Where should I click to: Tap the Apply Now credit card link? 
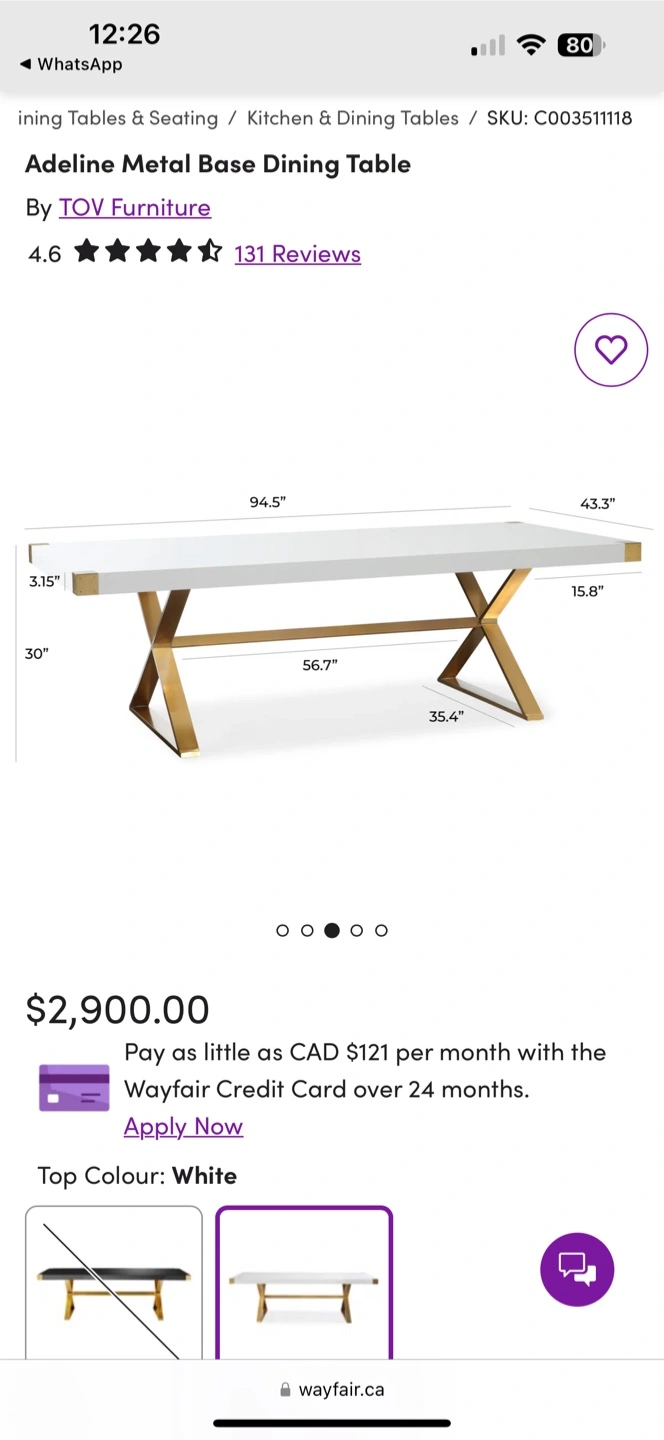(x=183, y=1127)
